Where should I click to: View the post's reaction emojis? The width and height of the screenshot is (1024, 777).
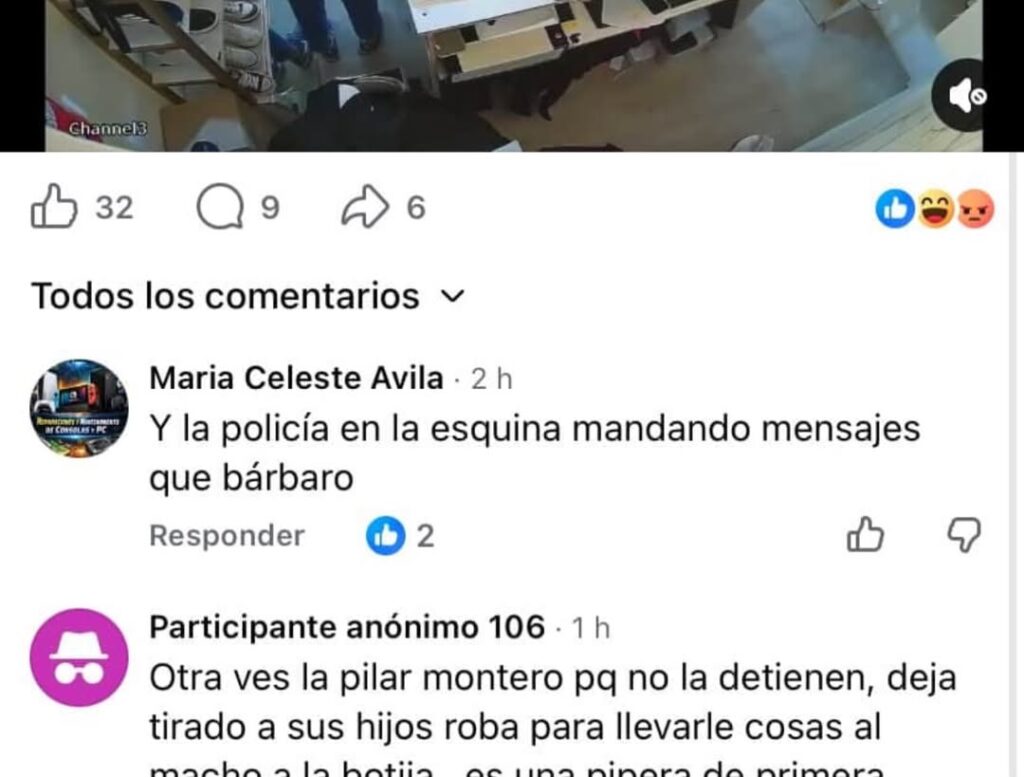coord(934,208)
